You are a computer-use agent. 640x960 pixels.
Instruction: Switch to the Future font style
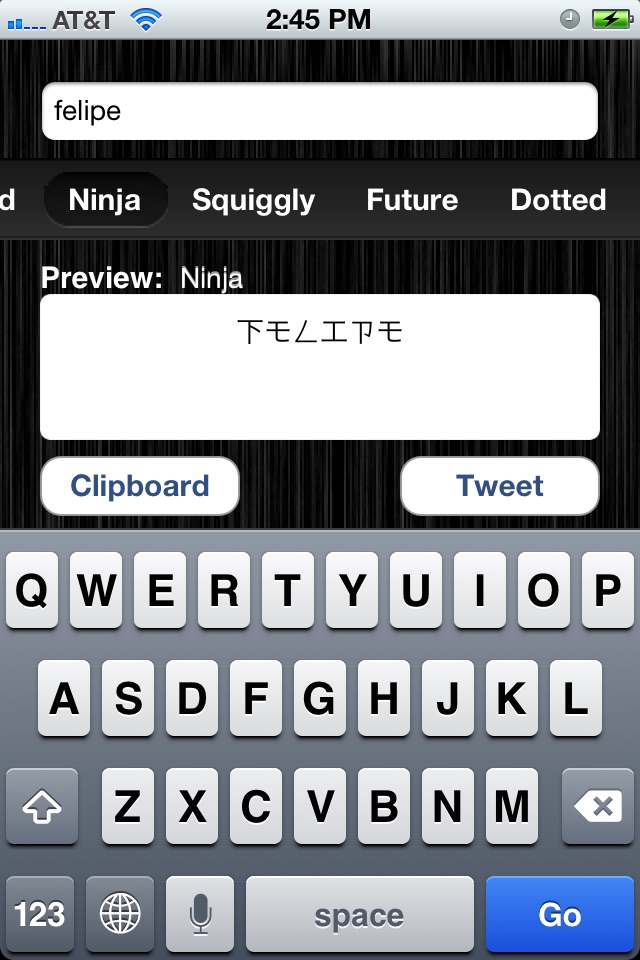coord(412,200)
